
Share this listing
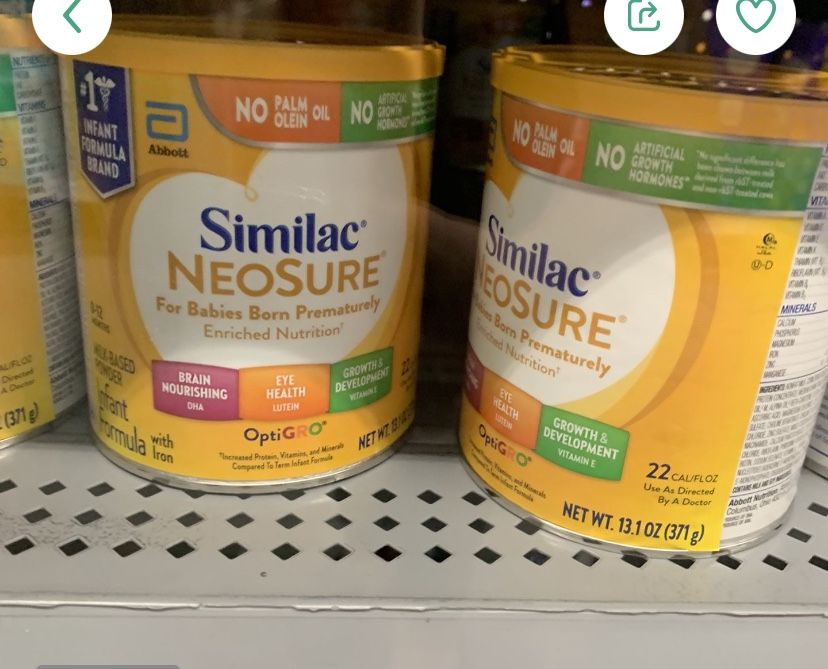tap(643, 16)
